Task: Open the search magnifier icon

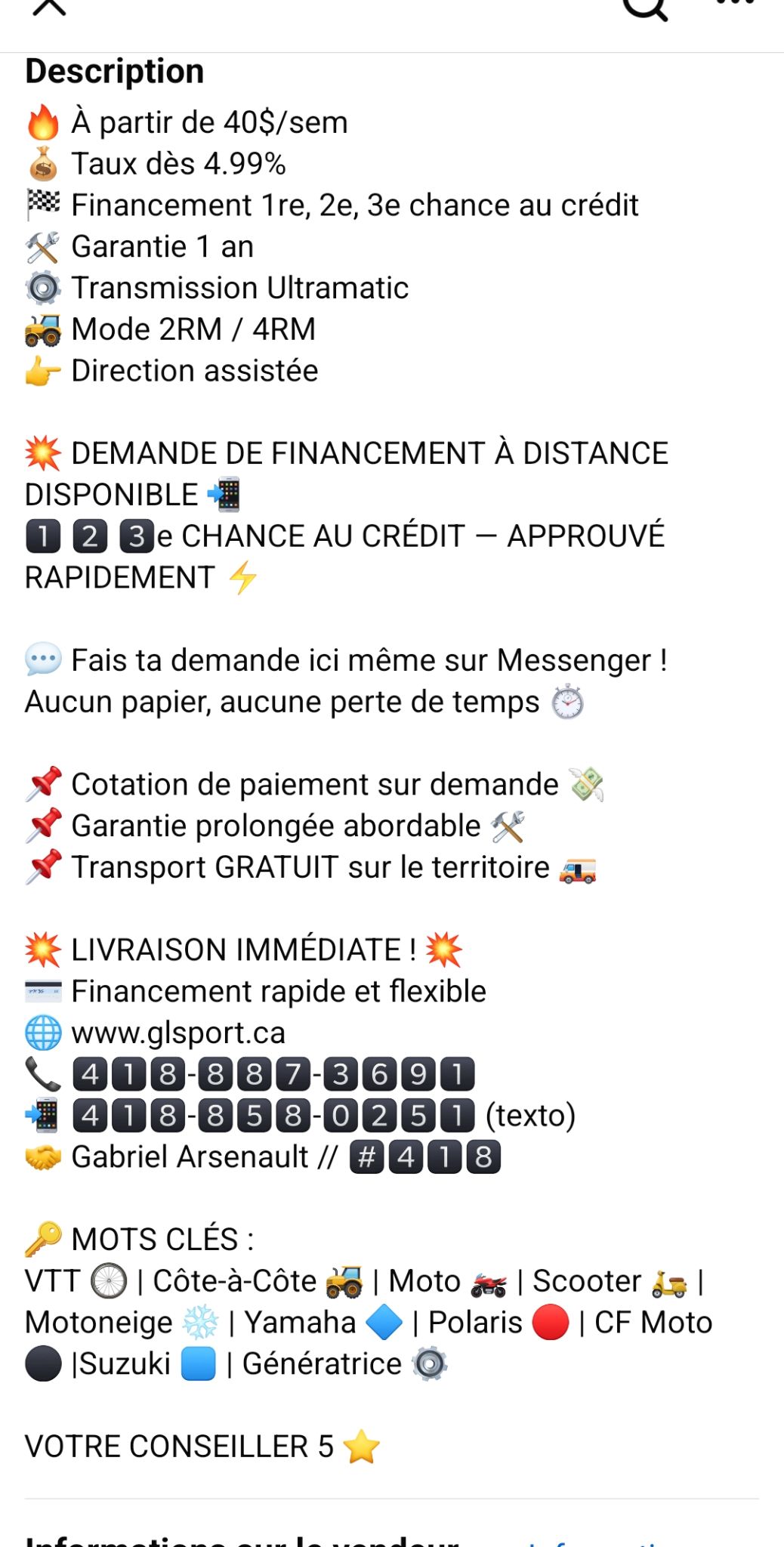Action: [x=645, y=8]
